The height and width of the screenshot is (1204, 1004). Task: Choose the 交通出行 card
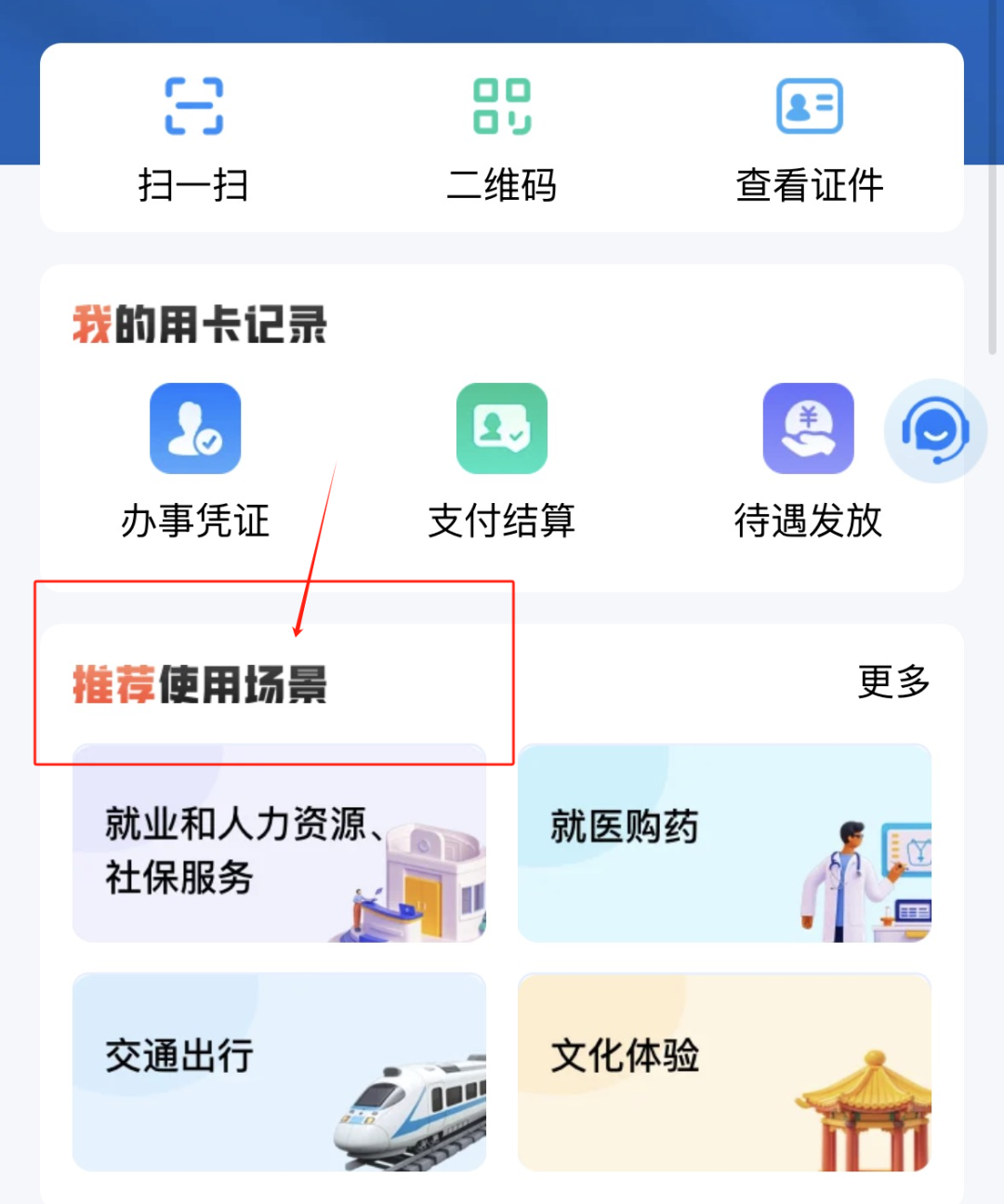[279, 1072]
